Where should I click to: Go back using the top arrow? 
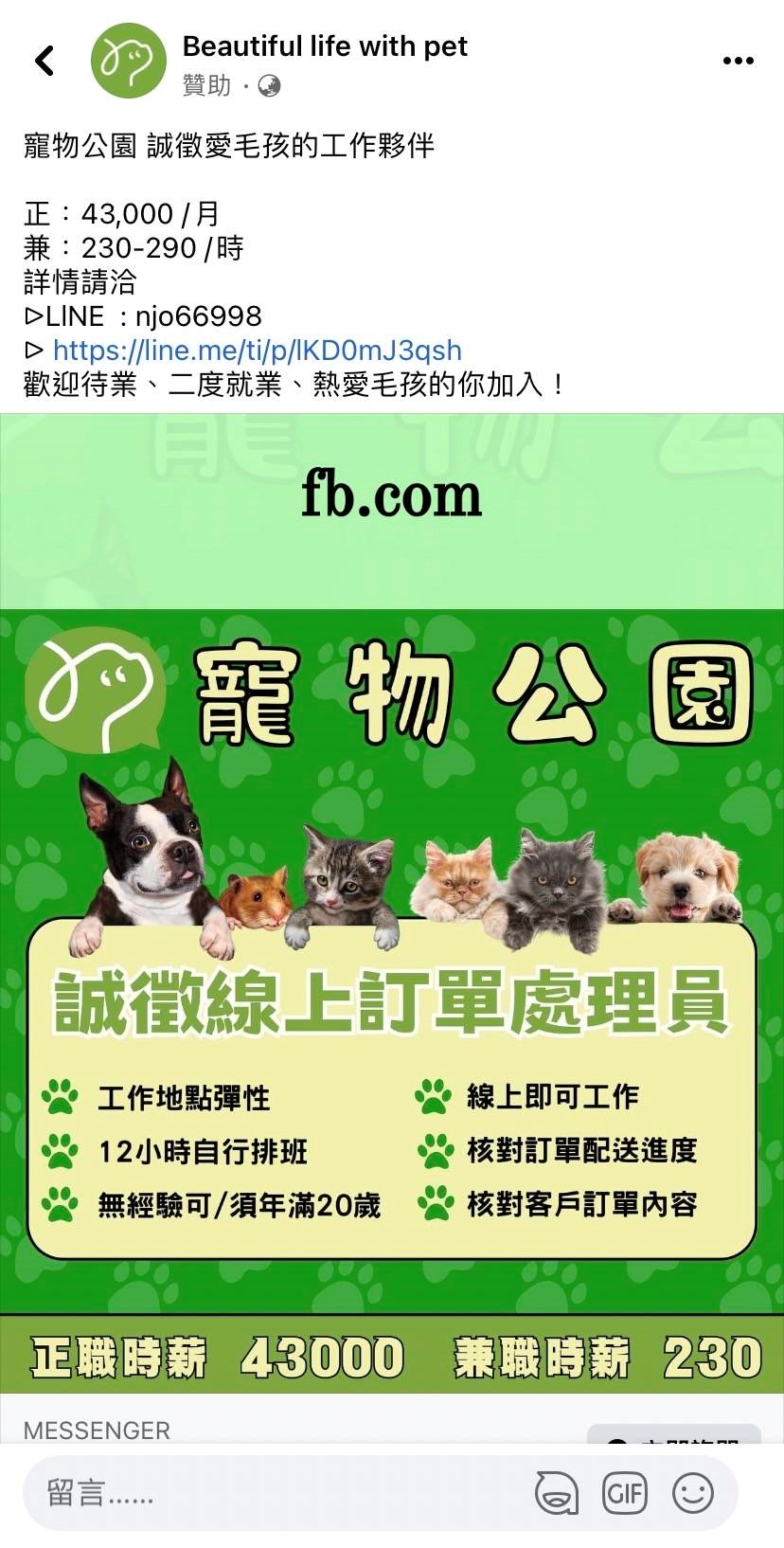45,61
